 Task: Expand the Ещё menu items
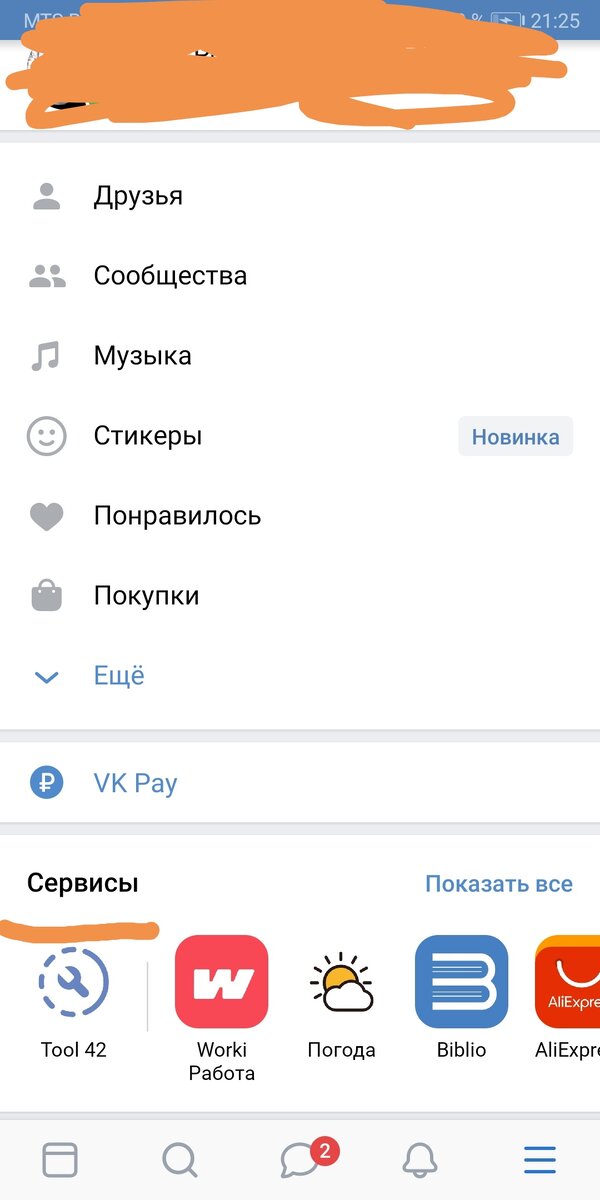[x=118, y=676]
